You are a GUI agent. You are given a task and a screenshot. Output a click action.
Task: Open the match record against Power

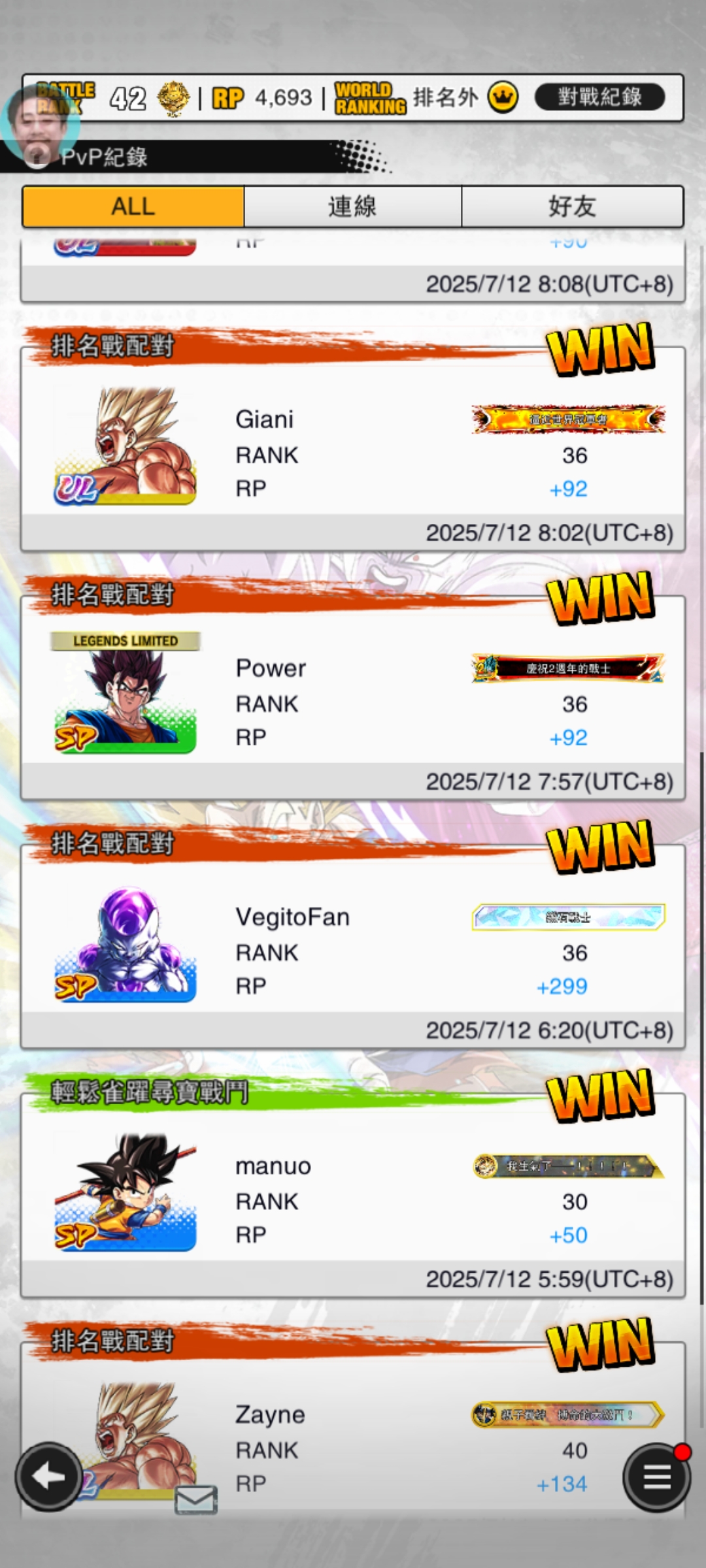(353, 699)
